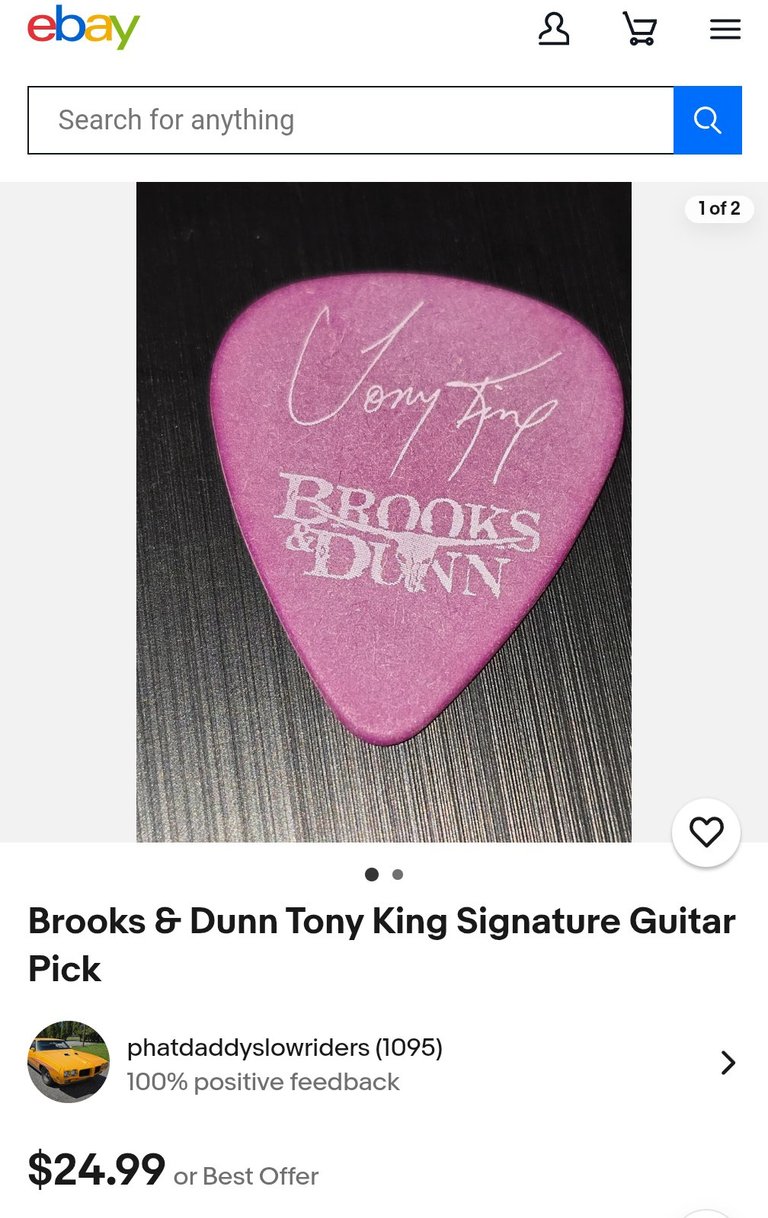The image size is (768, 1218).
Task: Open the hamburger menu
Action: (725, 29)
